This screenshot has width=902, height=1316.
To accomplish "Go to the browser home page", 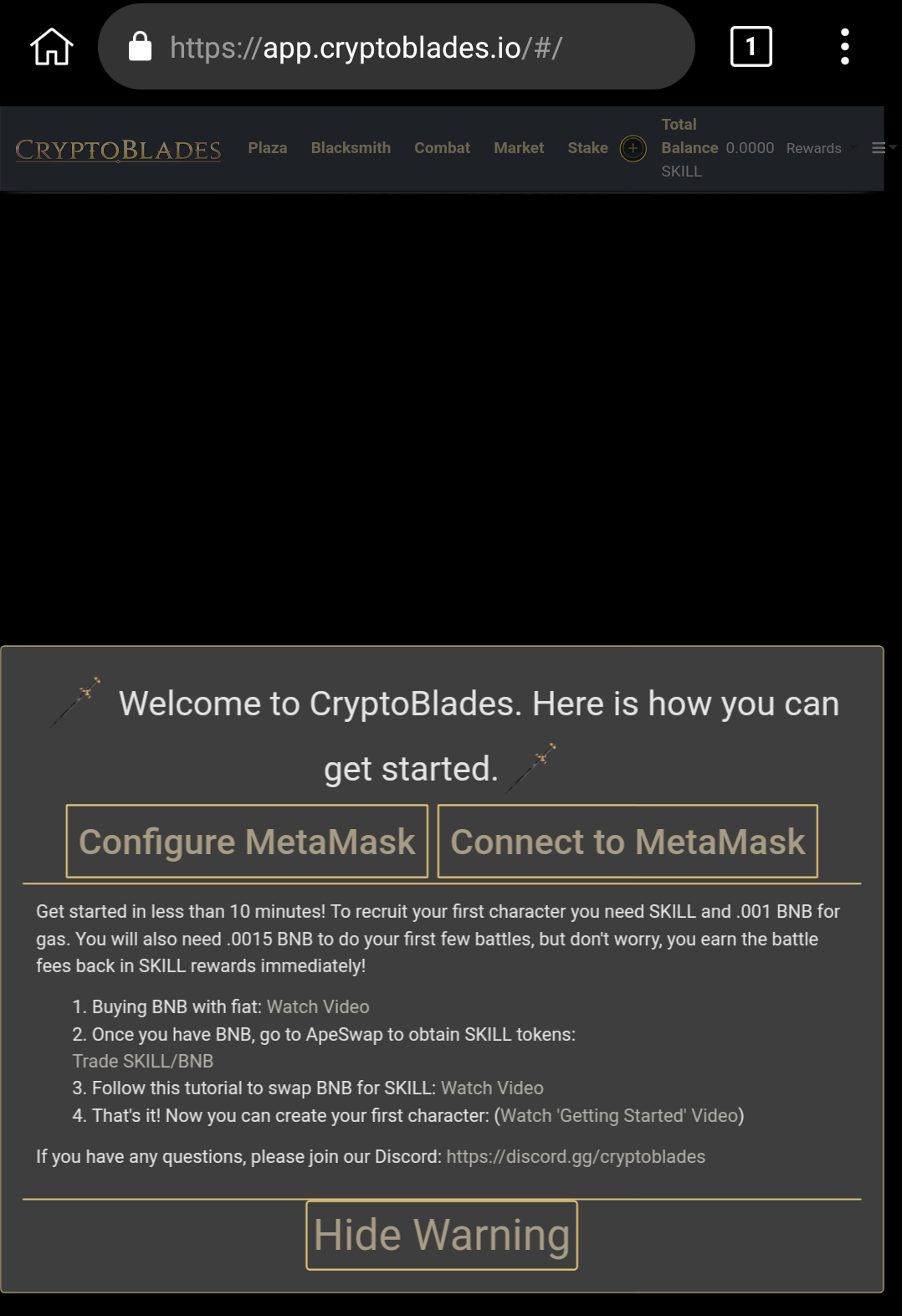I will coord(52,47).
